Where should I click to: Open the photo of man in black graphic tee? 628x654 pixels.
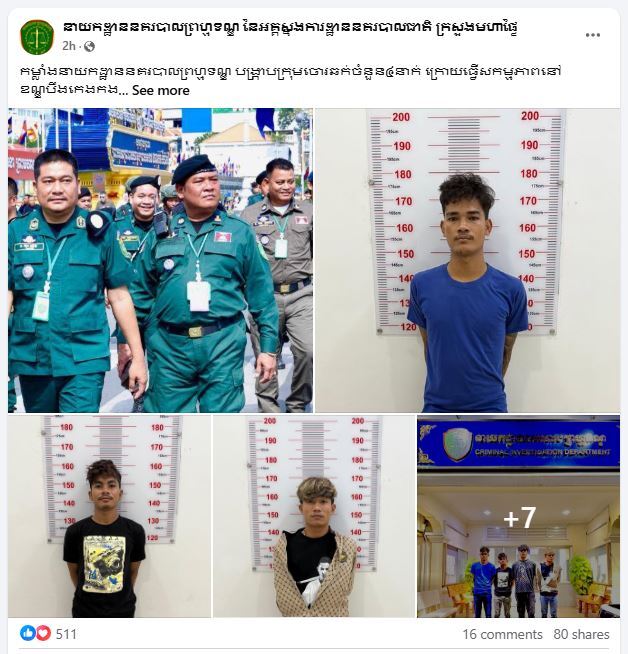109,516
